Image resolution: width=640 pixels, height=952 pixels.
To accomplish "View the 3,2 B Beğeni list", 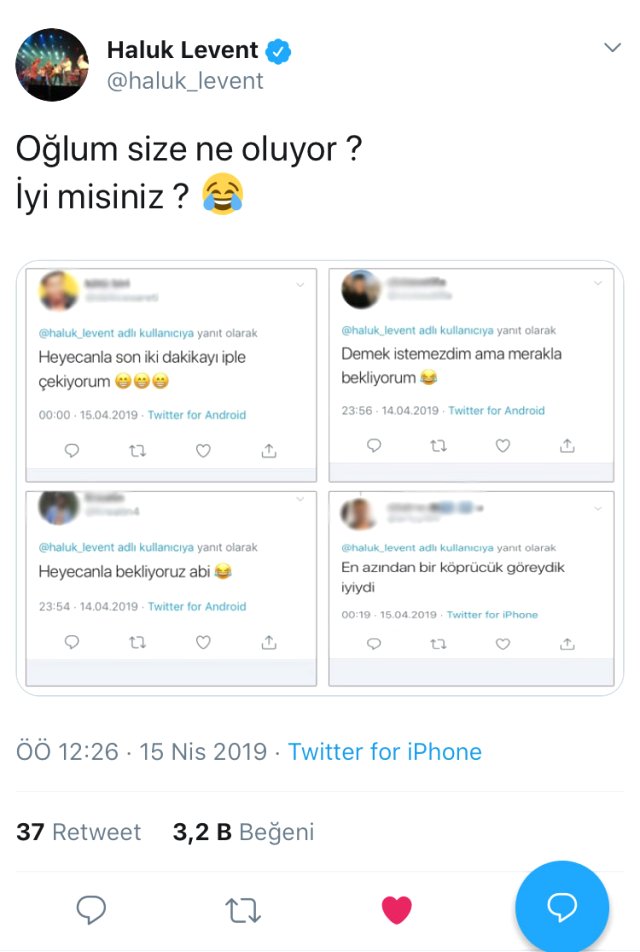I will (x=243, y=832).
